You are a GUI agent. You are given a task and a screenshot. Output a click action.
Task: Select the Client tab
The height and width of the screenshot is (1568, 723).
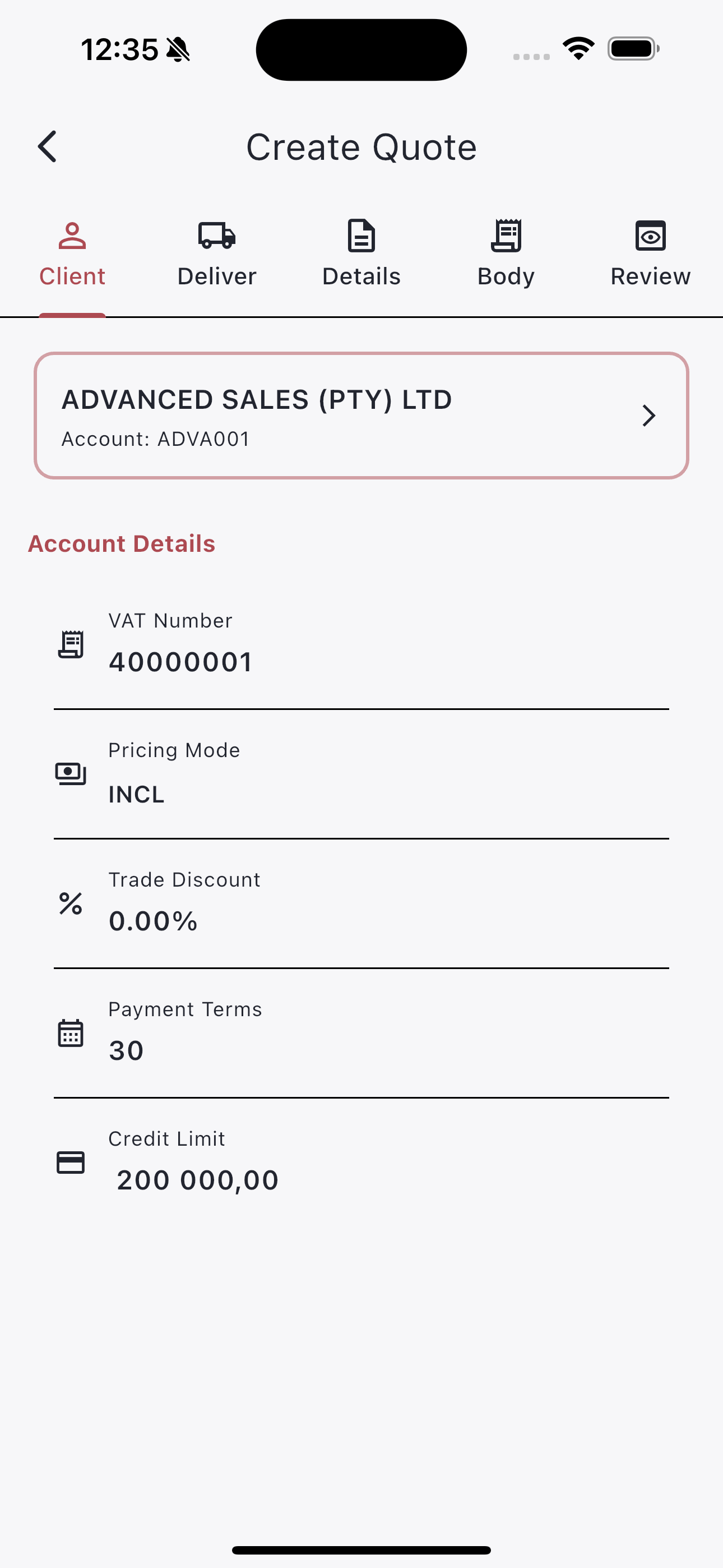[x=72, y=256]
